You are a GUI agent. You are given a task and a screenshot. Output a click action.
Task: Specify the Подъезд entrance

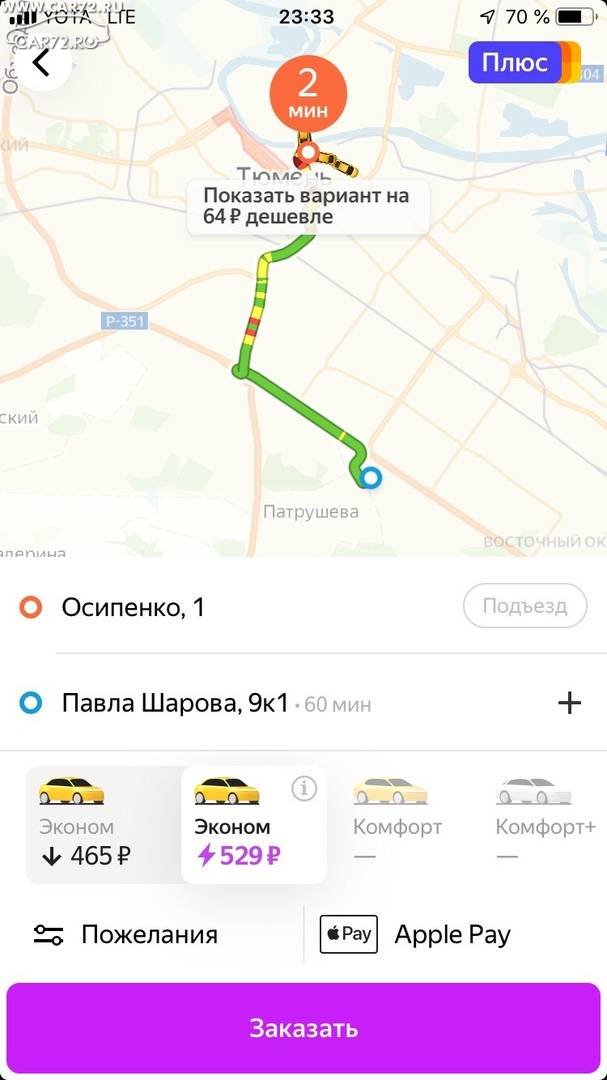tap(525, 606)
